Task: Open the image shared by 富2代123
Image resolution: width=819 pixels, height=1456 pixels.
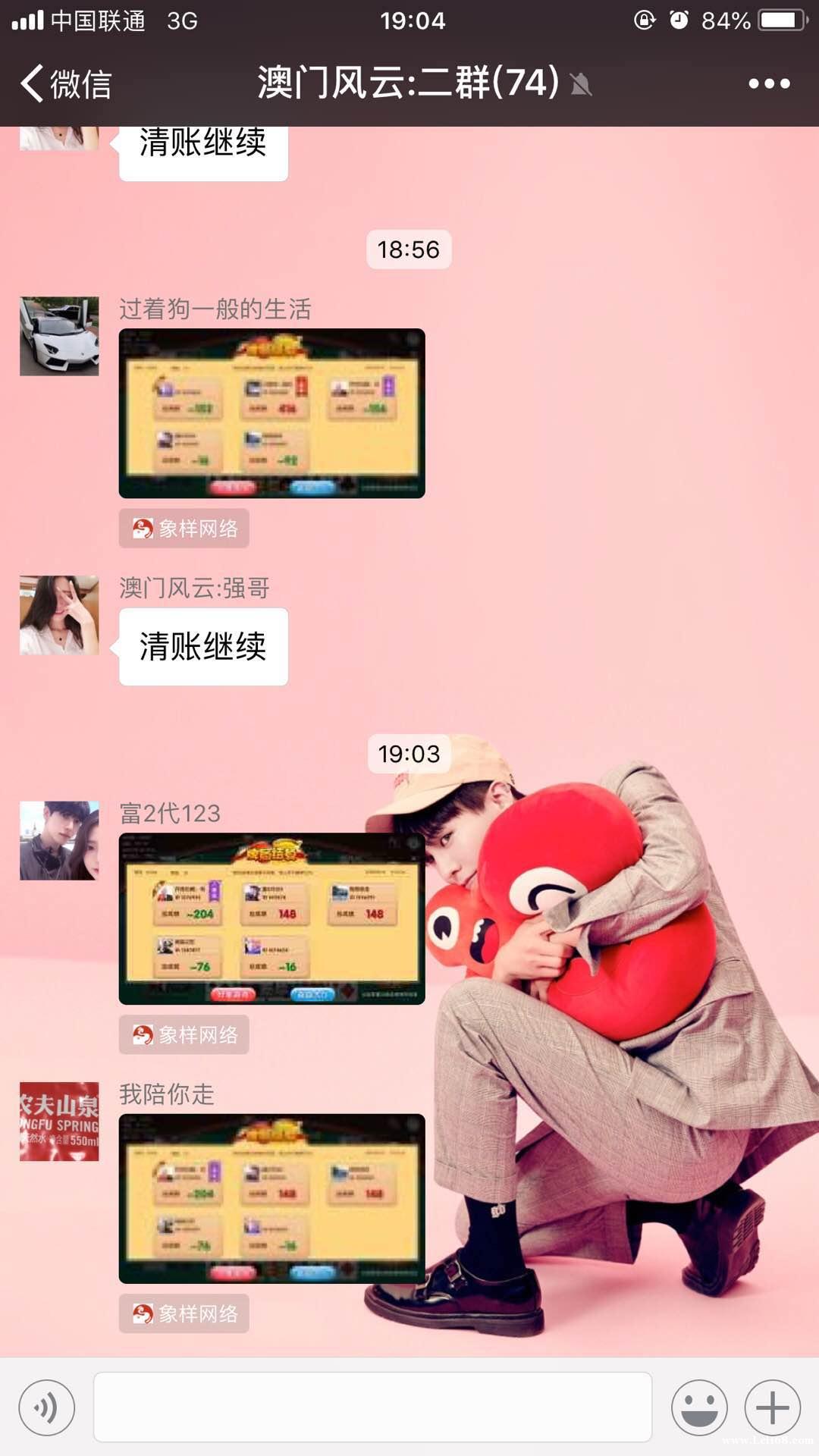Action: (x=271, y=918)
